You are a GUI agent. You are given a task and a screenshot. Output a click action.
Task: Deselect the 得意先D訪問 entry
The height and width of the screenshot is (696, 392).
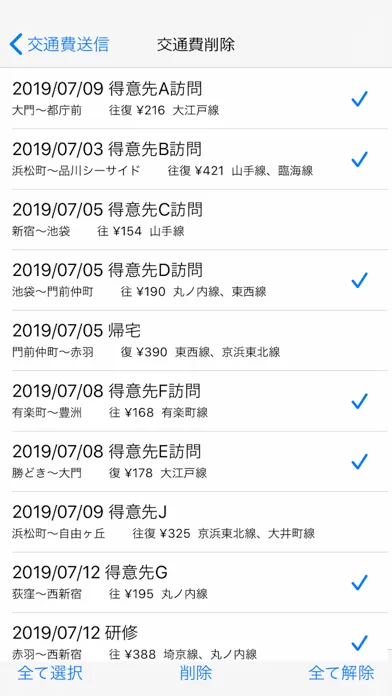tap(196, 280)
